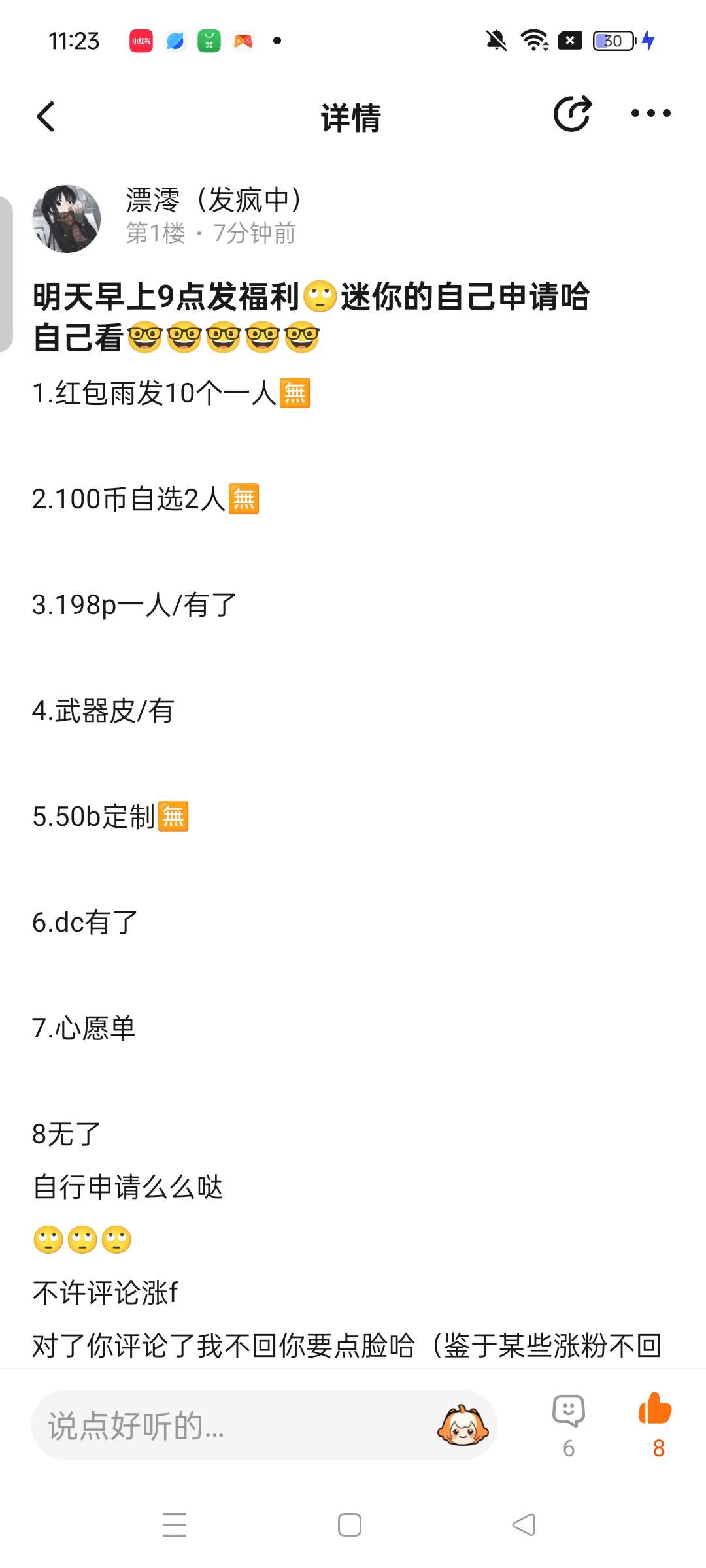Share this post

click(572, 114)
